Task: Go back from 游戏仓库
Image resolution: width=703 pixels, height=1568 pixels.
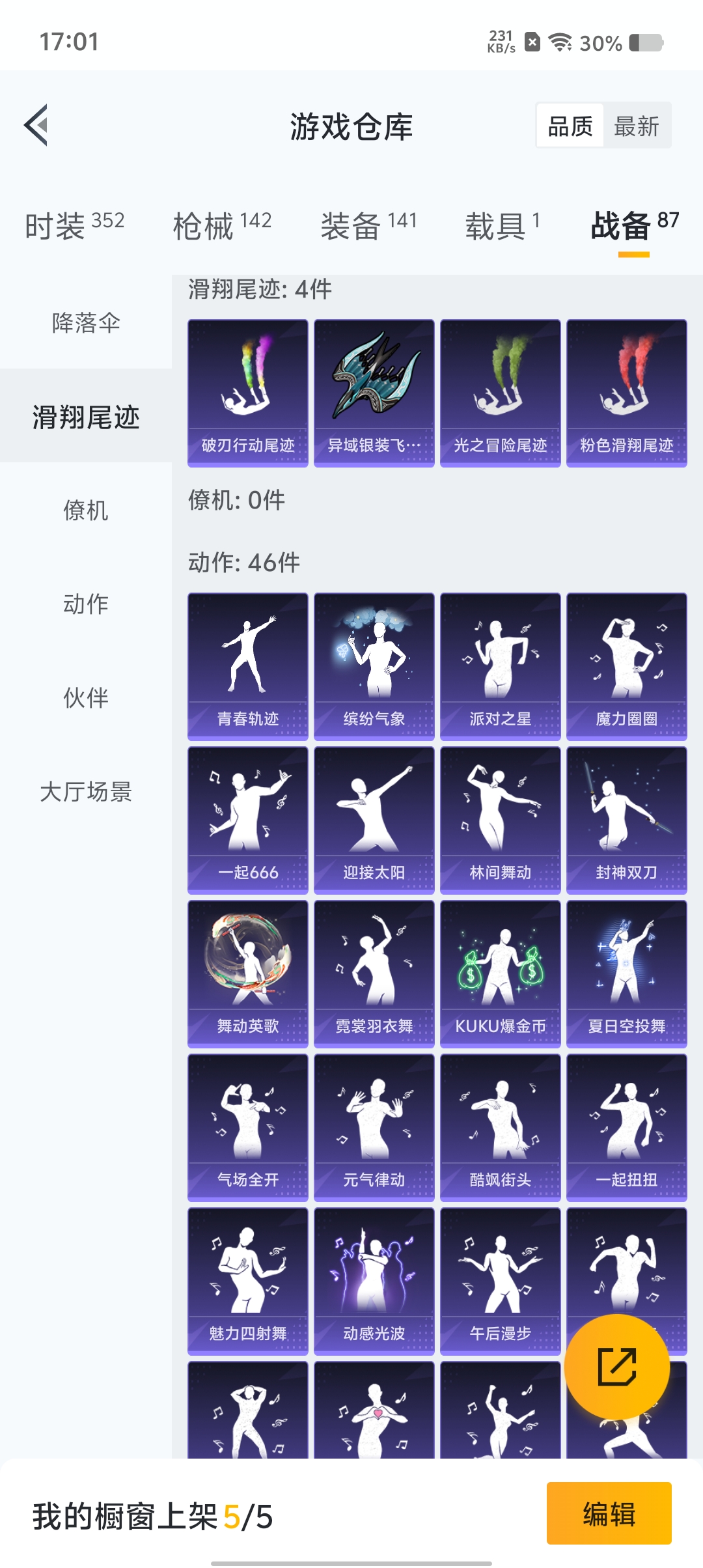Action: 36,125
